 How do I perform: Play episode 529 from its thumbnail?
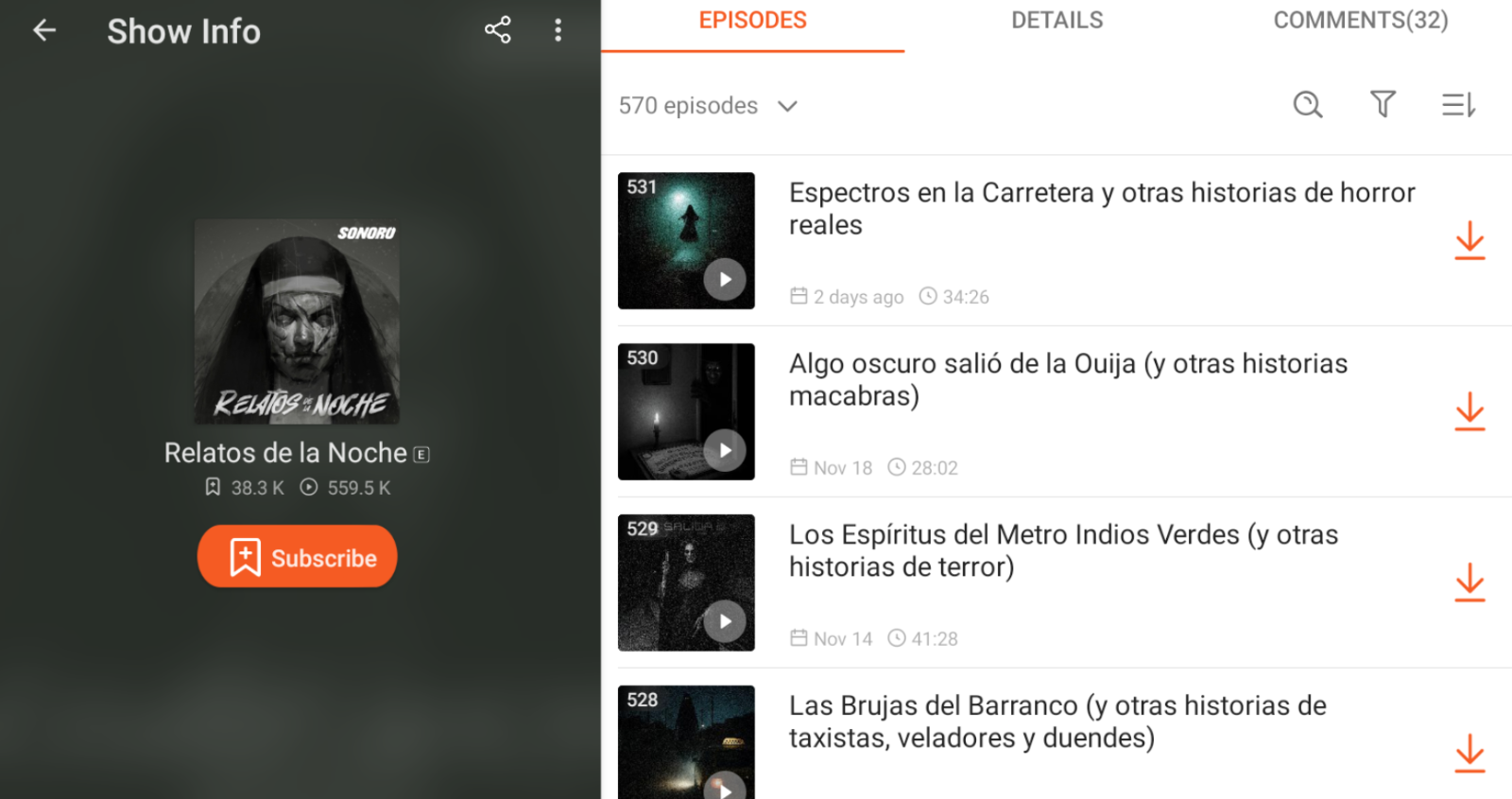725,621
